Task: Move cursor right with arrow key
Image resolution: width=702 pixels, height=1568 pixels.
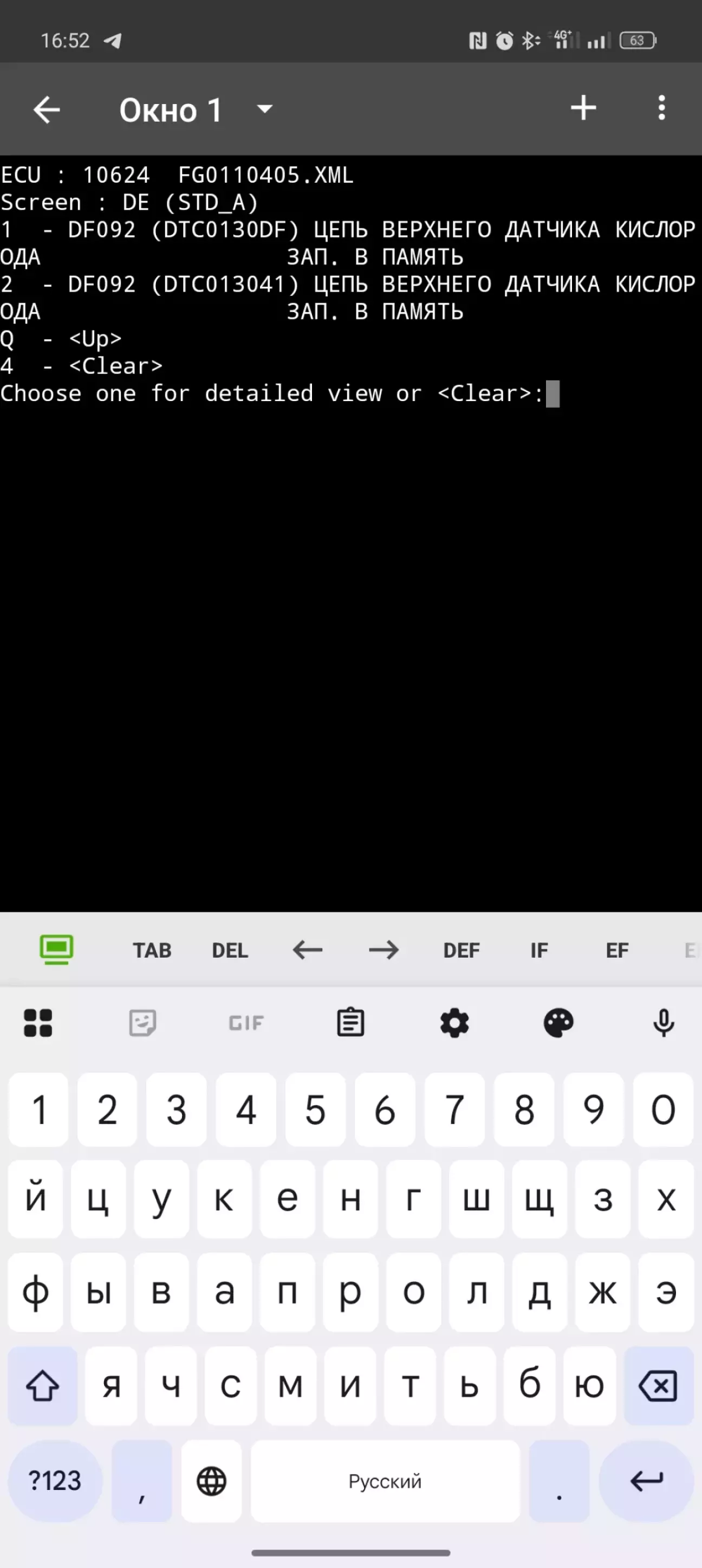Action: 384,950
